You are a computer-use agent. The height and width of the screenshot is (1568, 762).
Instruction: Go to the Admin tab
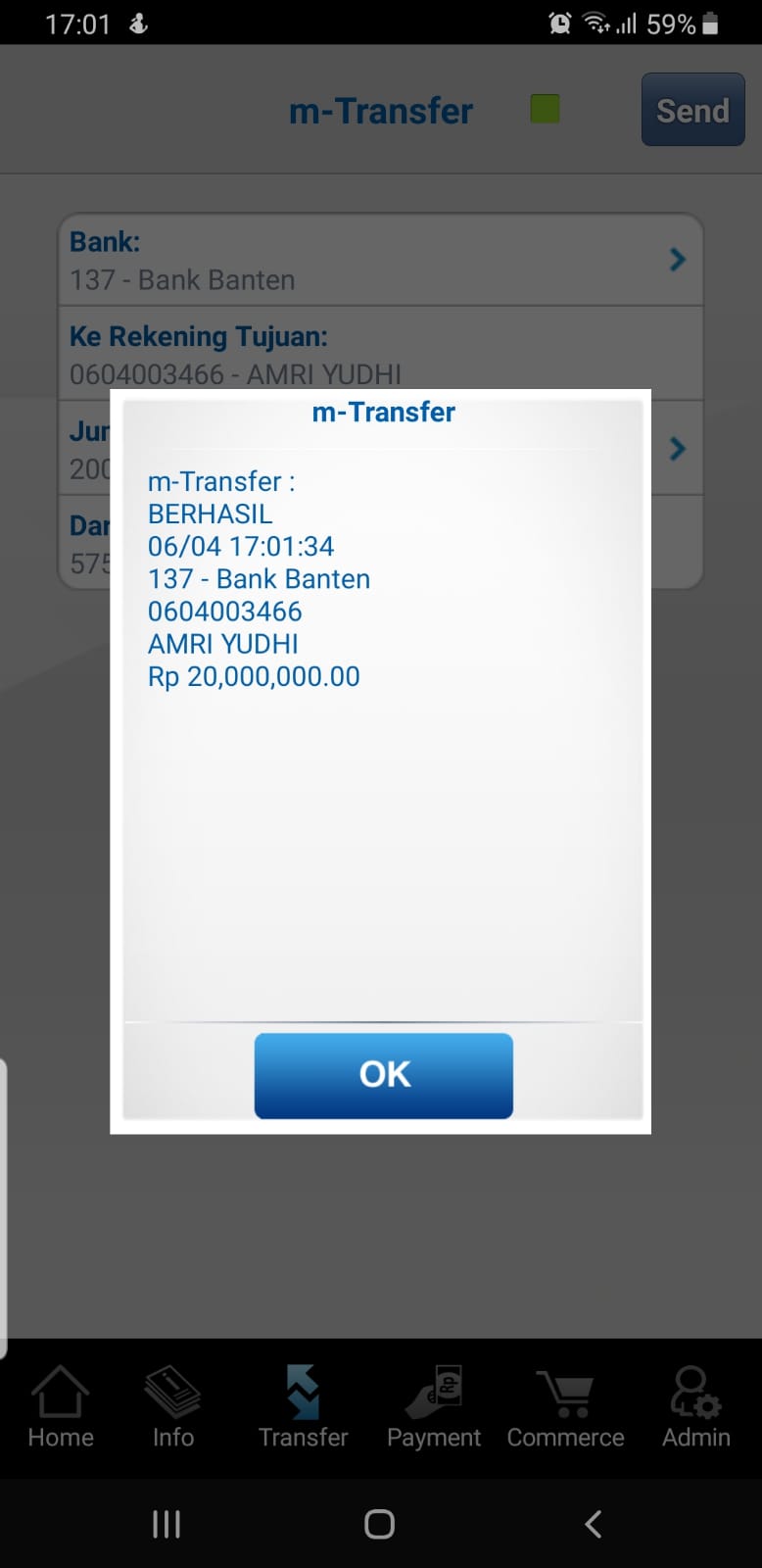pyautogui.click(x=695, y=1407)
